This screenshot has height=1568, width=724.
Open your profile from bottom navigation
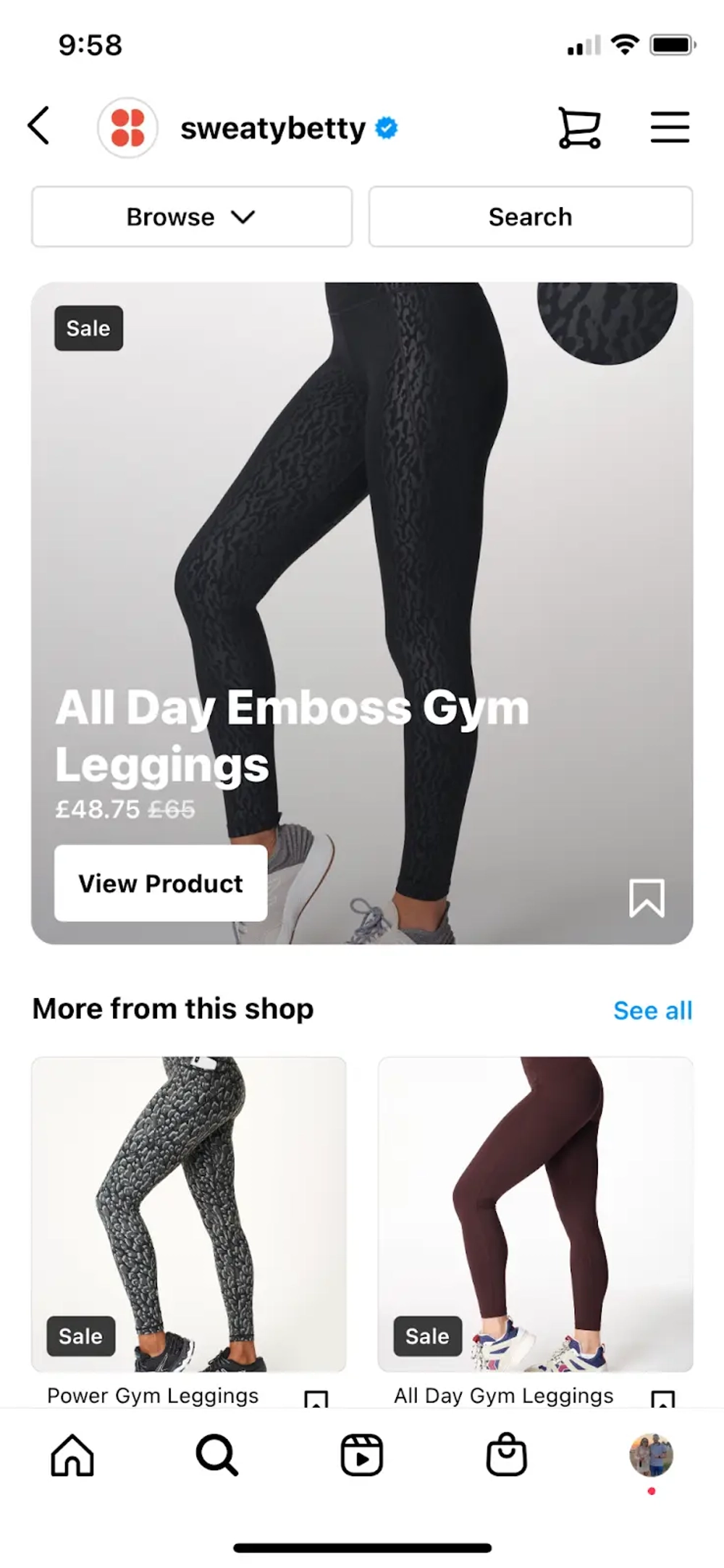coord(652,1456)
